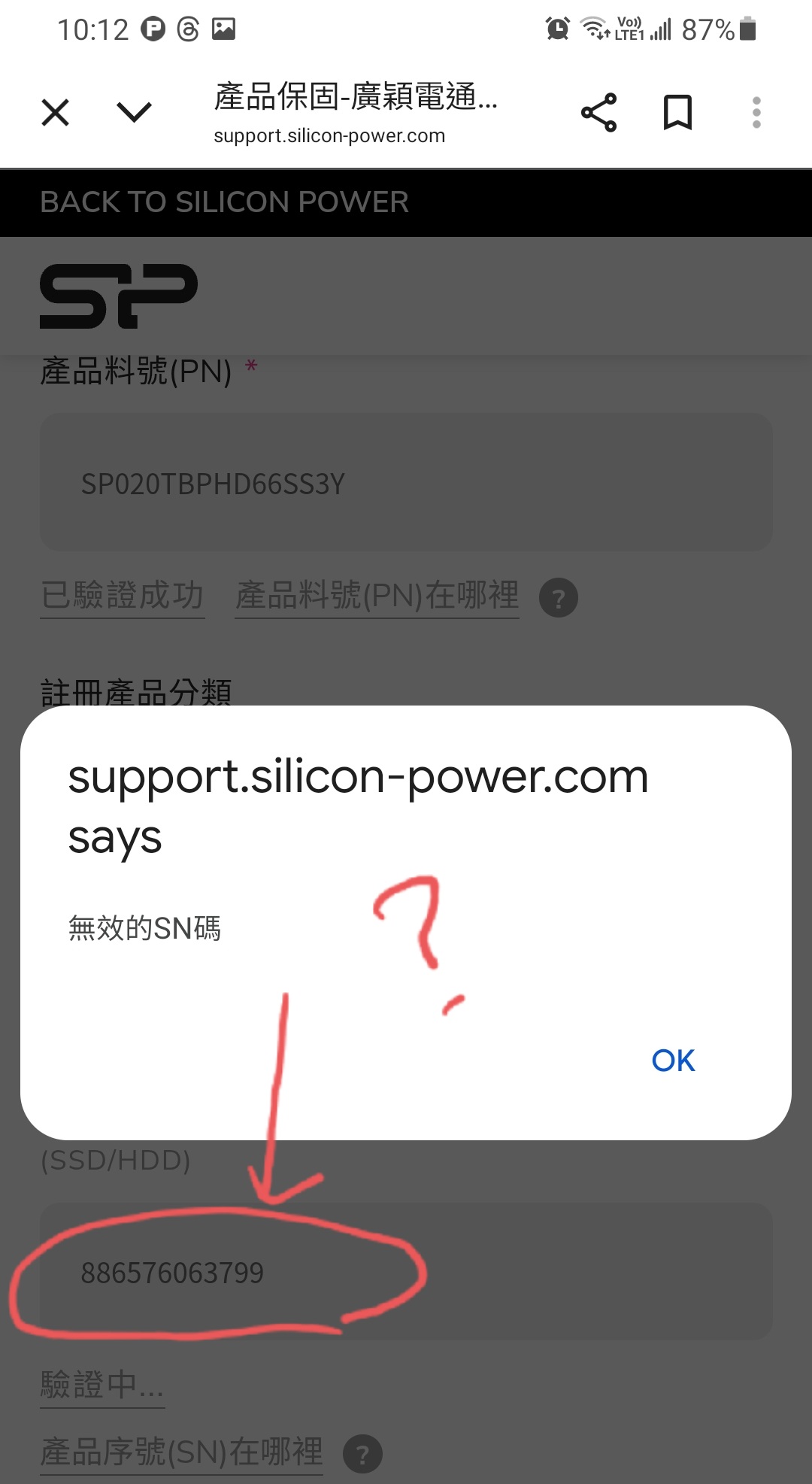Open the 產品料號(PN)在哪裡 help link
The width and height of the screenshot is (812, 1484).
[377, 596]
